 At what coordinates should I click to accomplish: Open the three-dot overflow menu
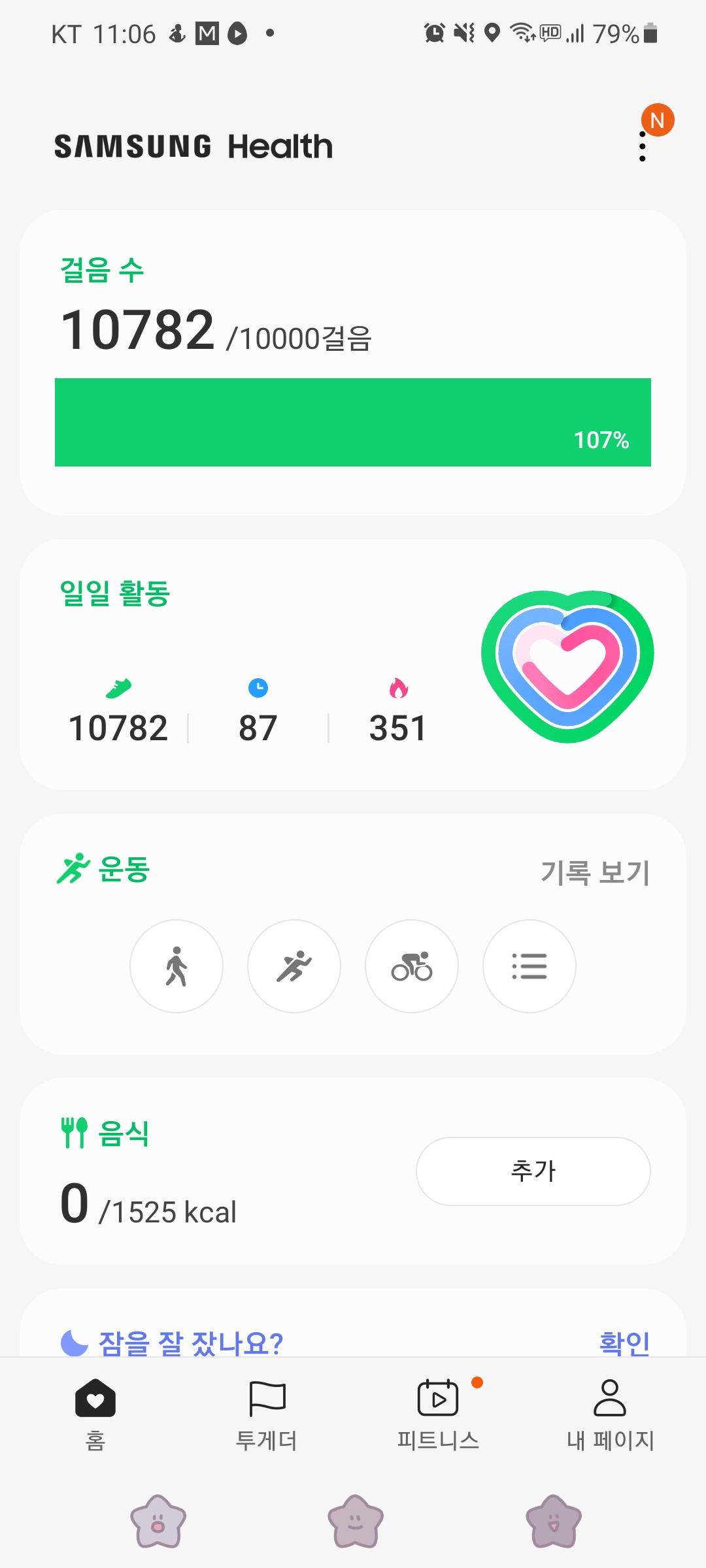643,146
